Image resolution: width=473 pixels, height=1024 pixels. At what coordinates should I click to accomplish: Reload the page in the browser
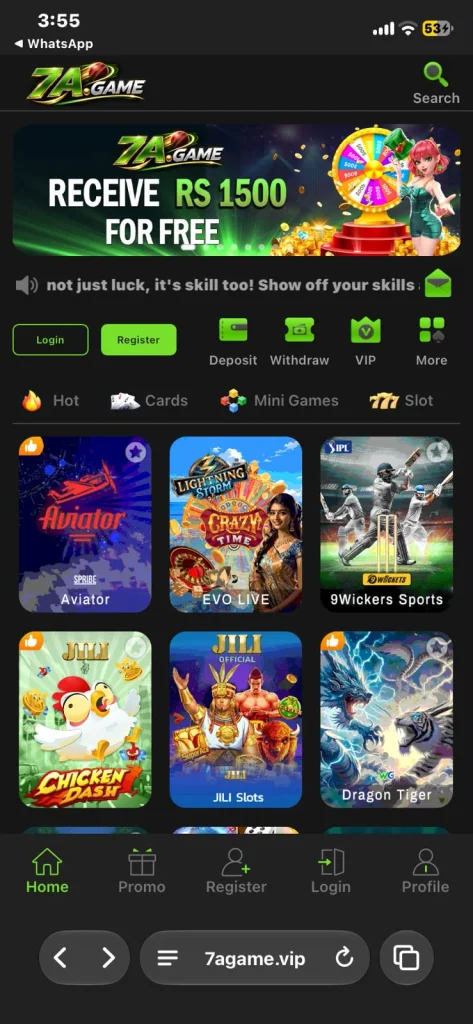click(x=344, y=958)
